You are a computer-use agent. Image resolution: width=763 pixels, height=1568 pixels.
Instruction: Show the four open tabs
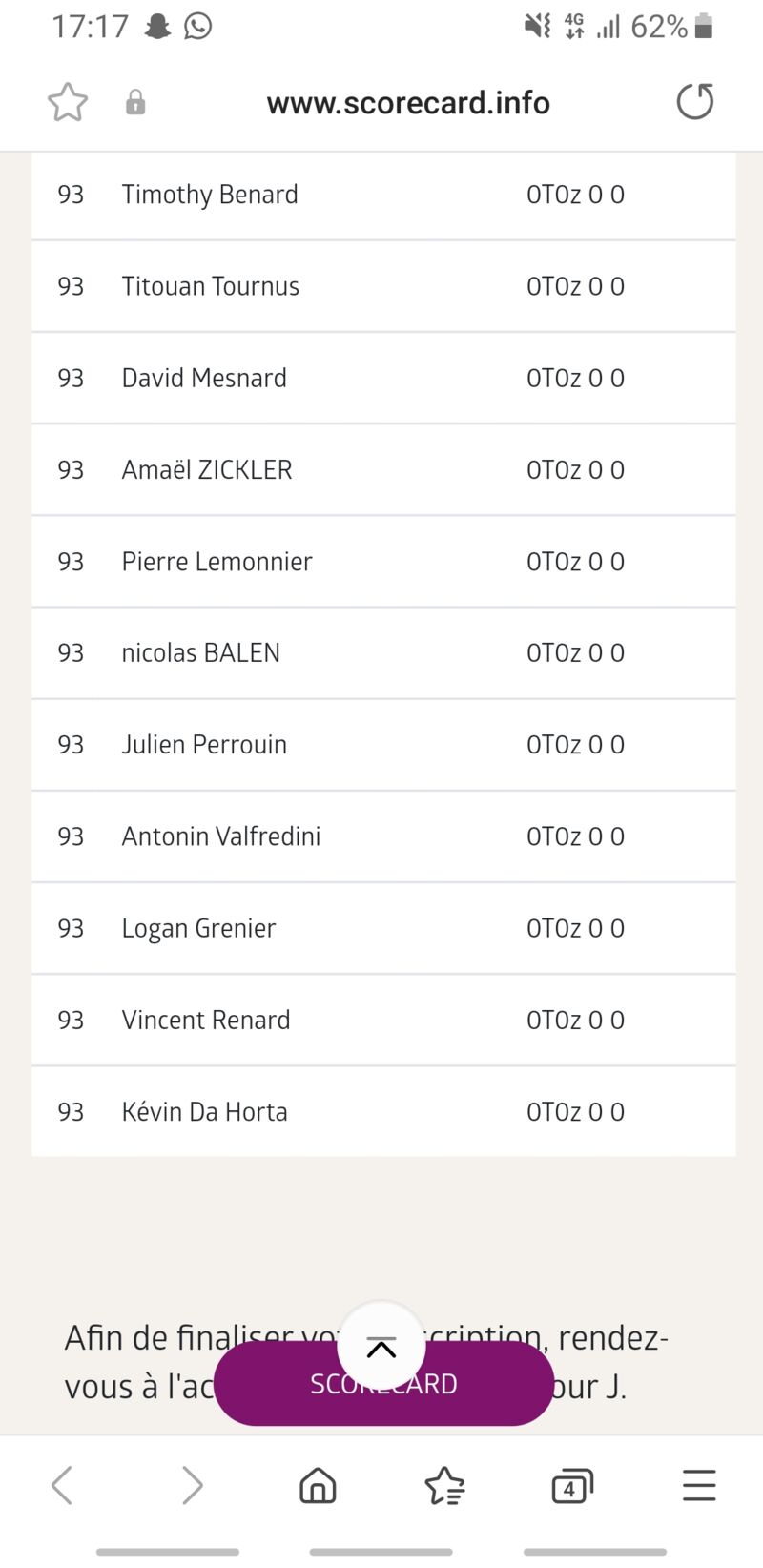click(x=571, y=1485)
